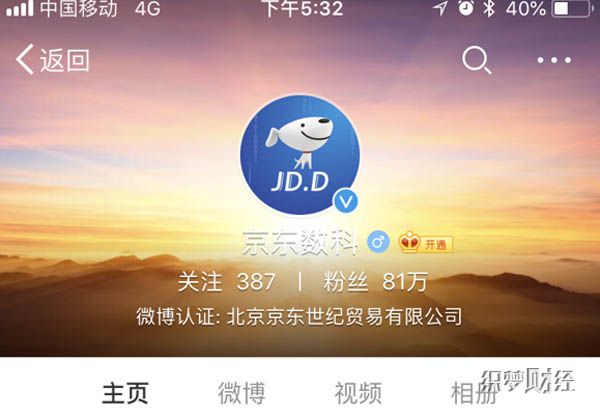Switch to the 微博 tab
The width and height of the screenshot is (600, 417).
coord(241,392)
